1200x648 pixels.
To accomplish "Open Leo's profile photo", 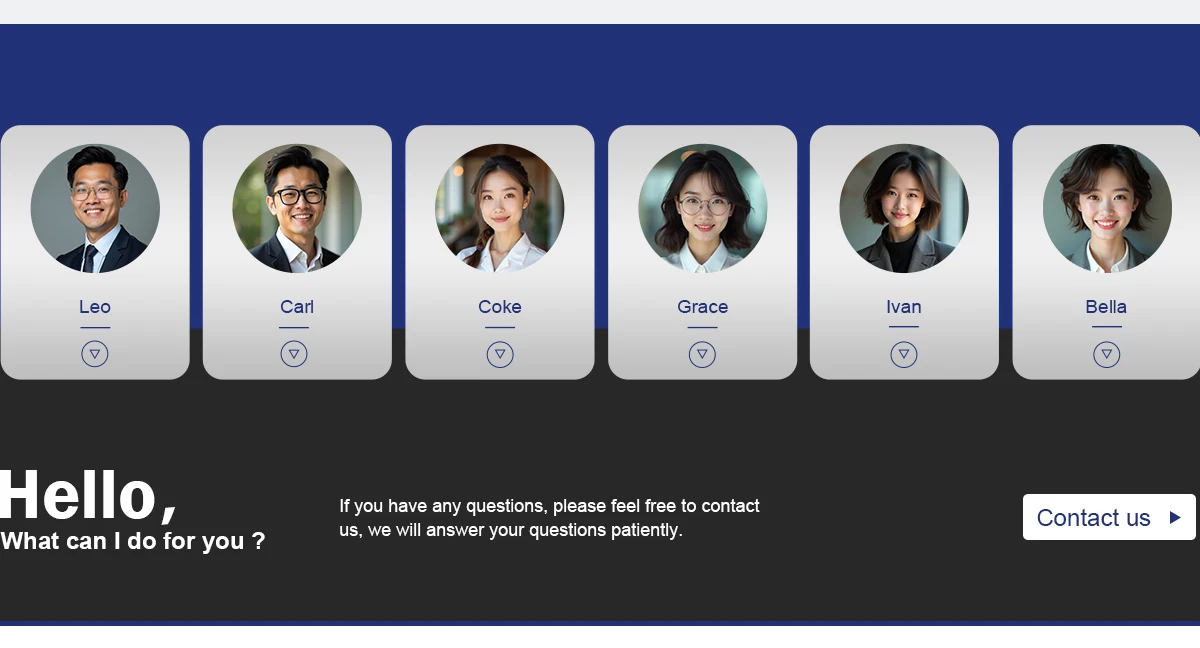I will pos(95,208).
